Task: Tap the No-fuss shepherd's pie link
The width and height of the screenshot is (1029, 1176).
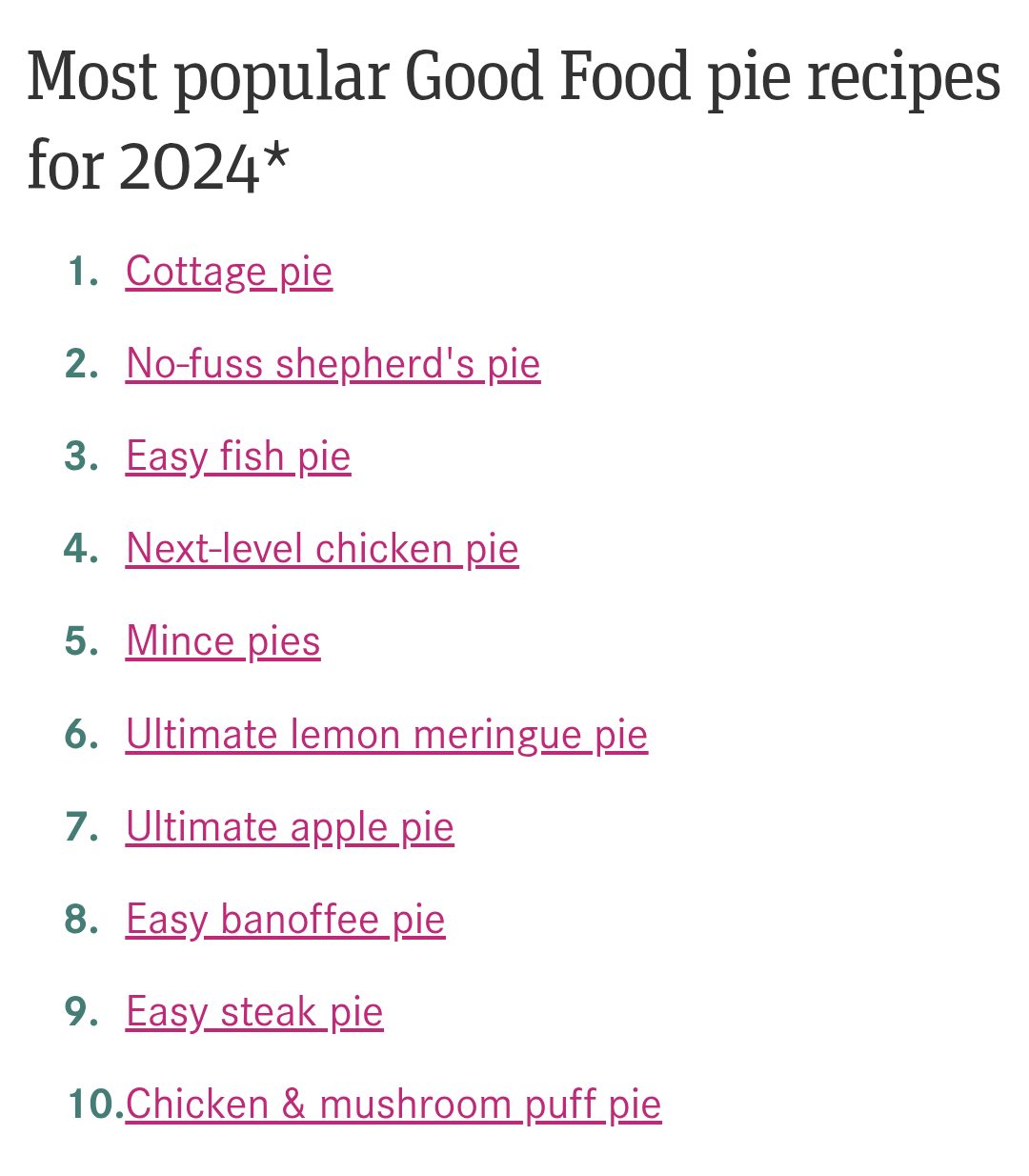Action: (333, 364)
